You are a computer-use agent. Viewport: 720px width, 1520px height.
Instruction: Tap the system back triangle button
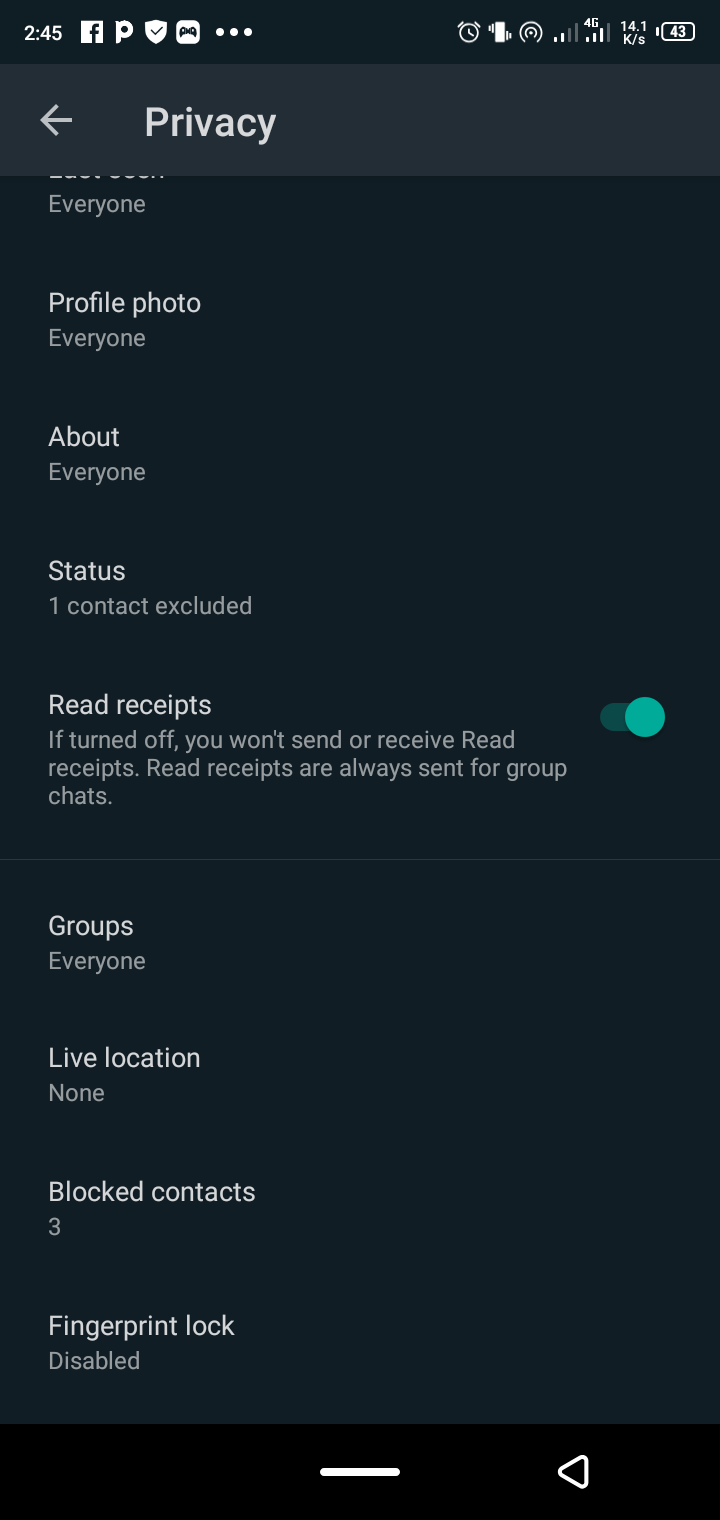[573, 1471]
